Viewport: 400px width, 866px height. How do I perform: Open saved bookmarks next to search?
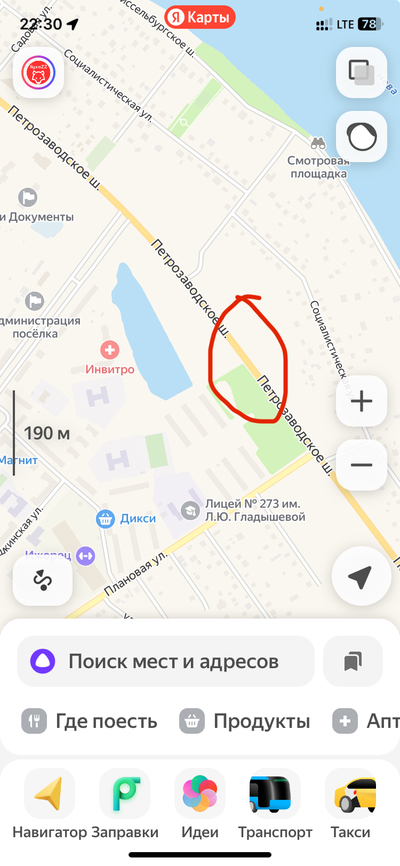click(x=353, y=661)
